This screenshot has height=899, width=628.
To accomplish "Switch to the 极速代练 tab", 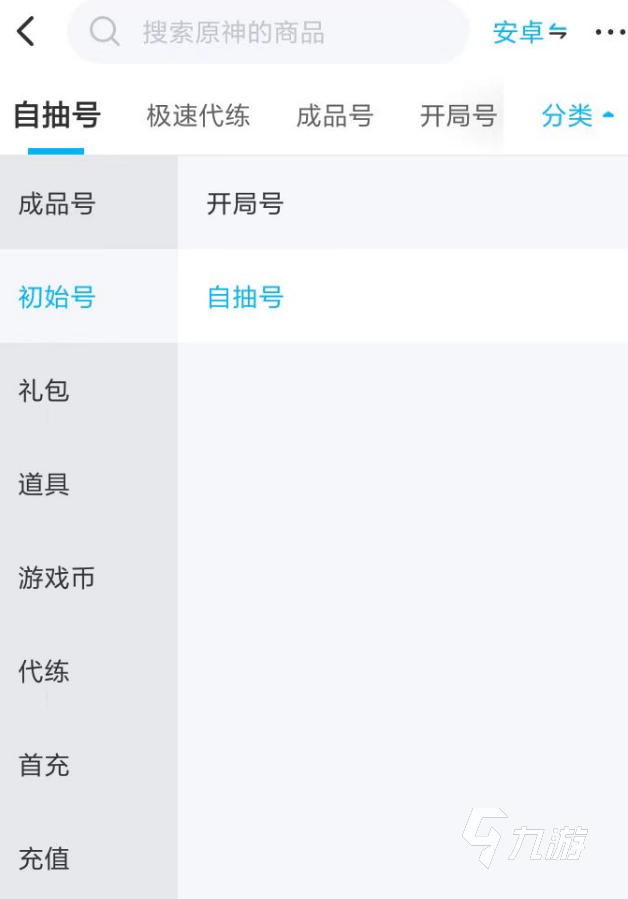I will tap(198, 116).
